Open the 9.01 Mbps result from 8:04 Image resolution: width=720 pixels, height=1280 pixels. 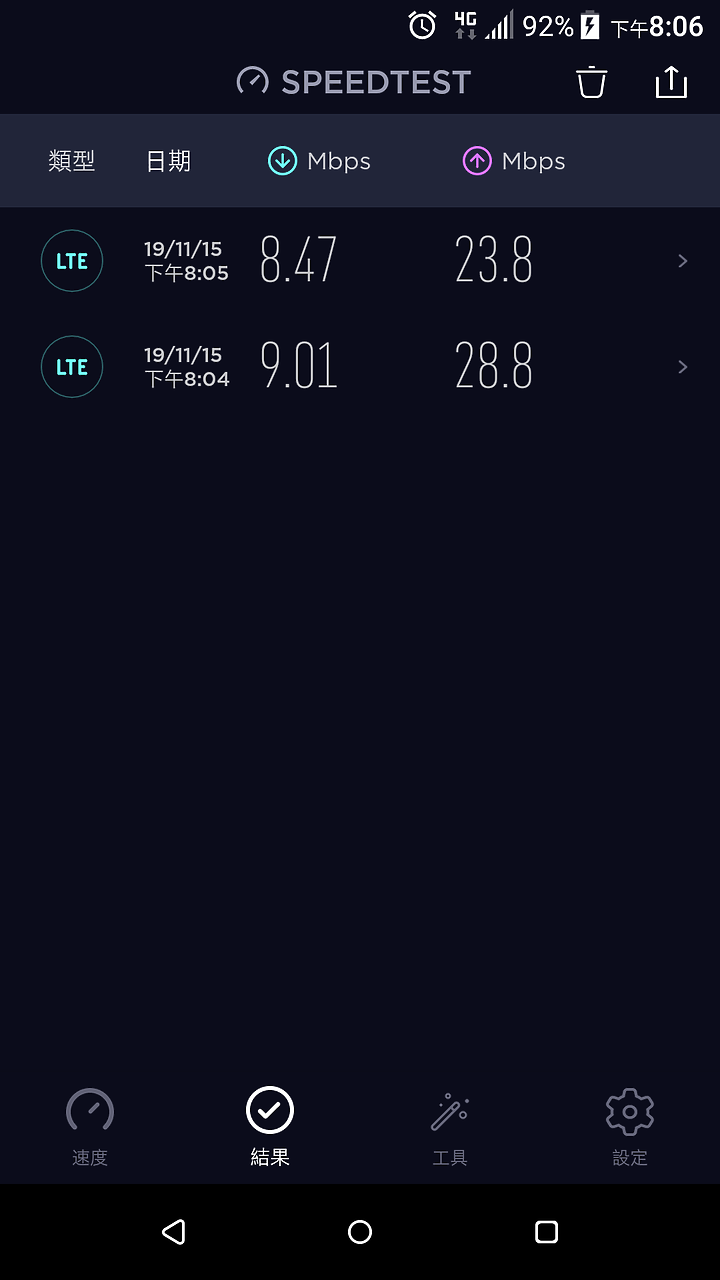coord(360,367)
